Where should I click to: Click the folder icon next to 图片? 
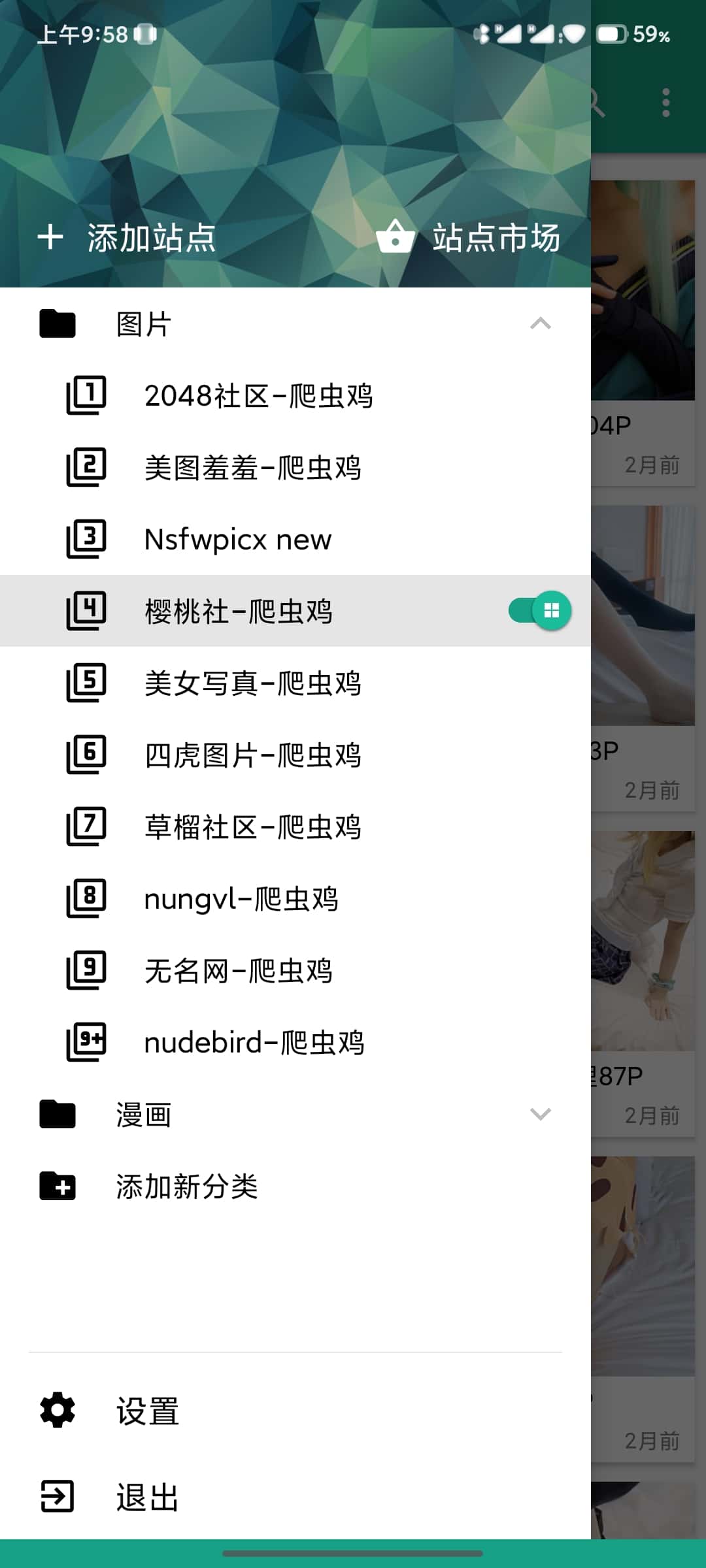click(x=58, y=325)
